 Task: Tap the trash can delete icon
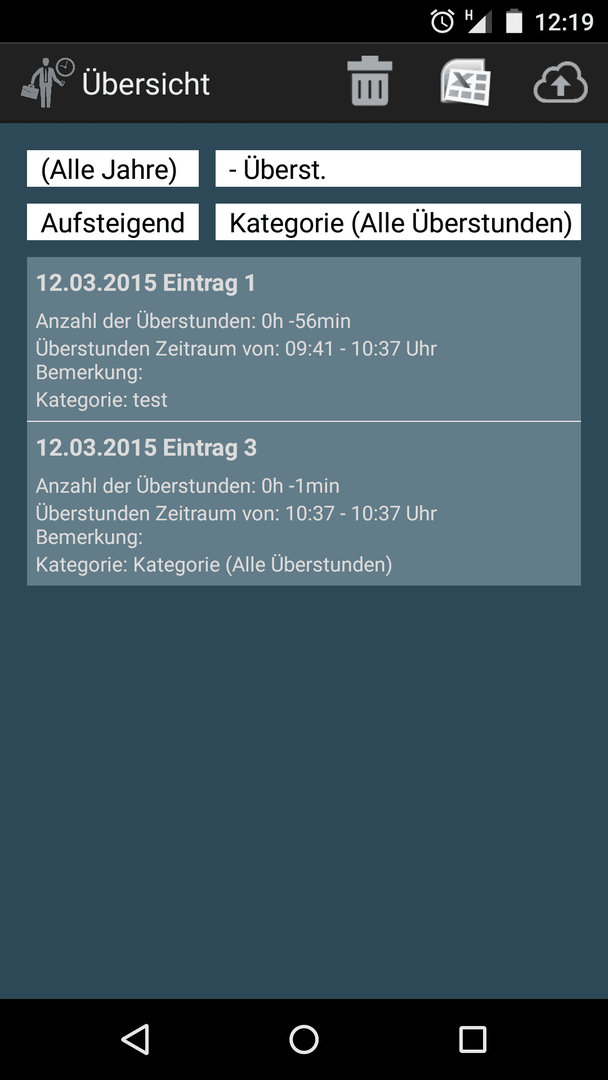click(370, 82)
